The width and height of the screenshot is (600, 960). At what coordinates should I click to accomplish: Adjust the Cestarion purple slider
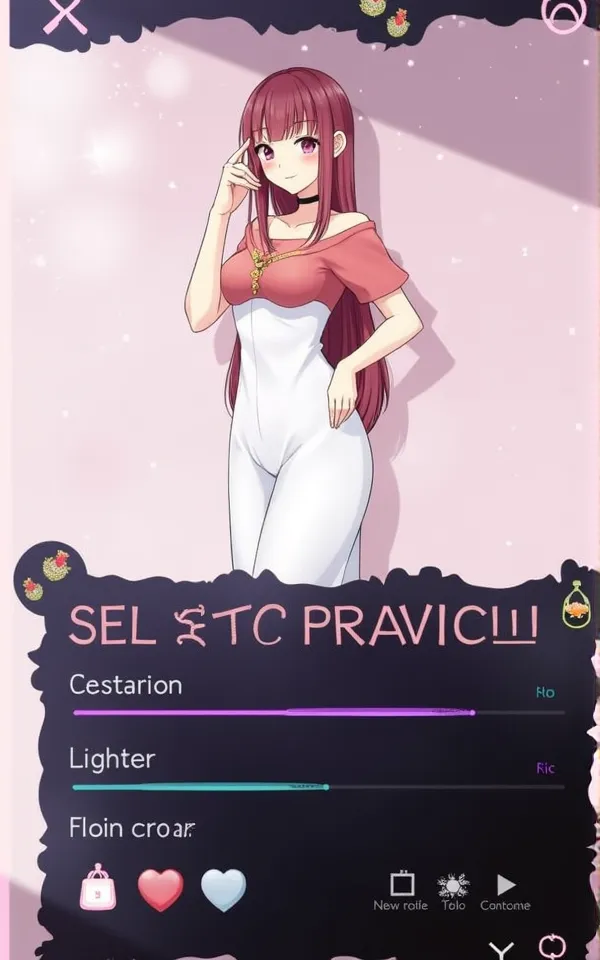click(x=474, y=713)
